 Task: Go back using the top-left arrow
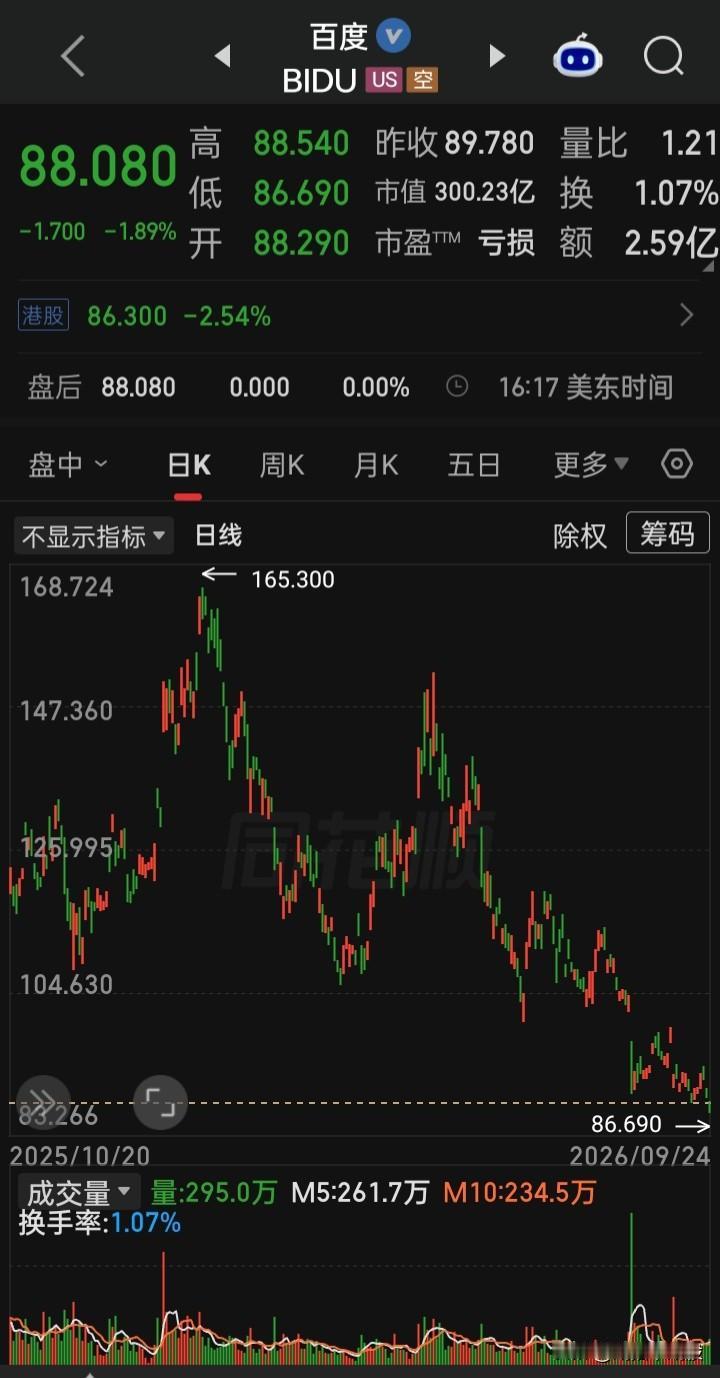tap(73, 56)
